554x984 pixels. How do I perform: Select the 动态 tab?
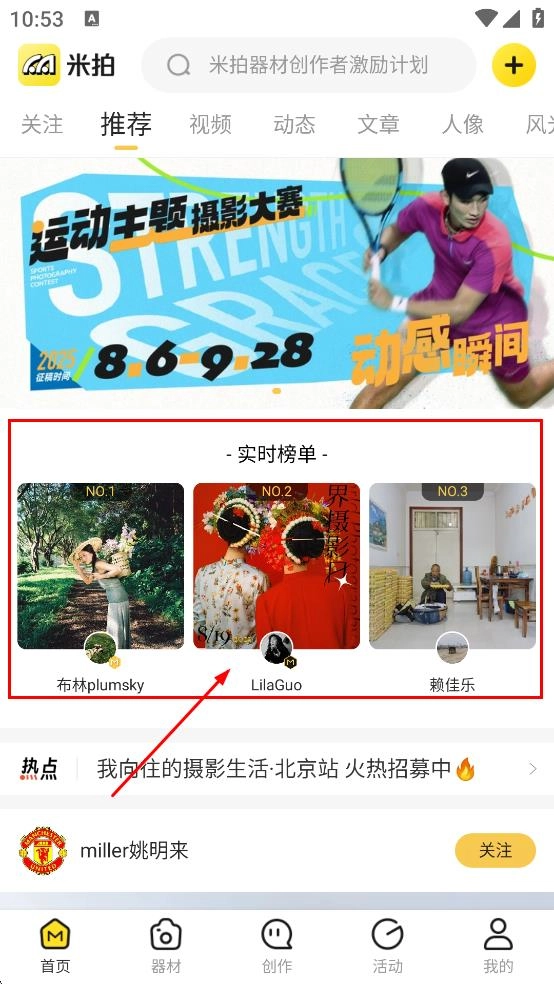[x=294, y=124]
